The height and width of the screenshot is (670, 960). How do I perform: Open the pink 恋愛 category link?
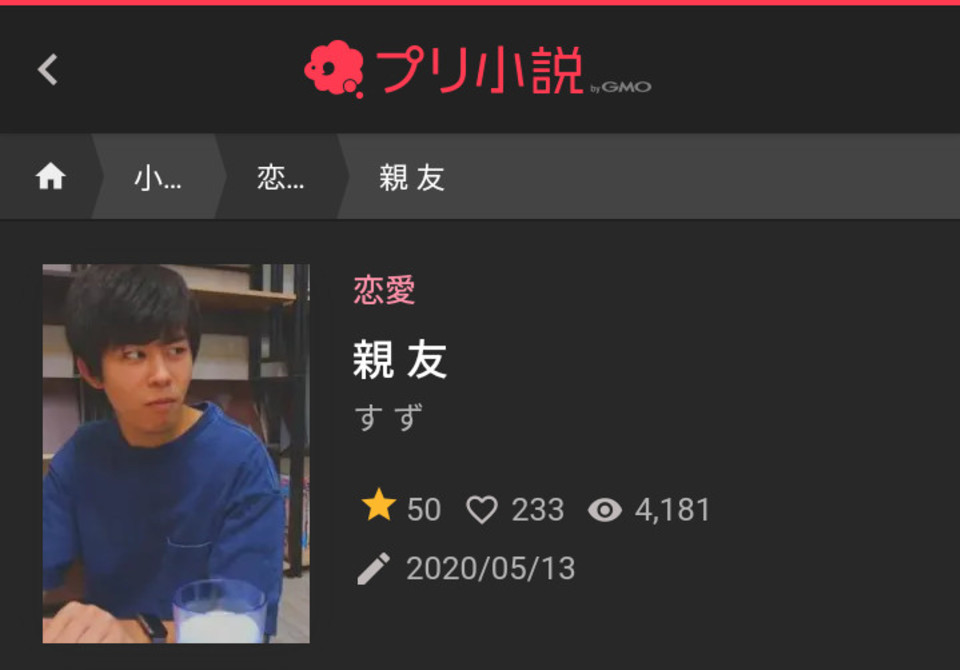click(384, 290)
